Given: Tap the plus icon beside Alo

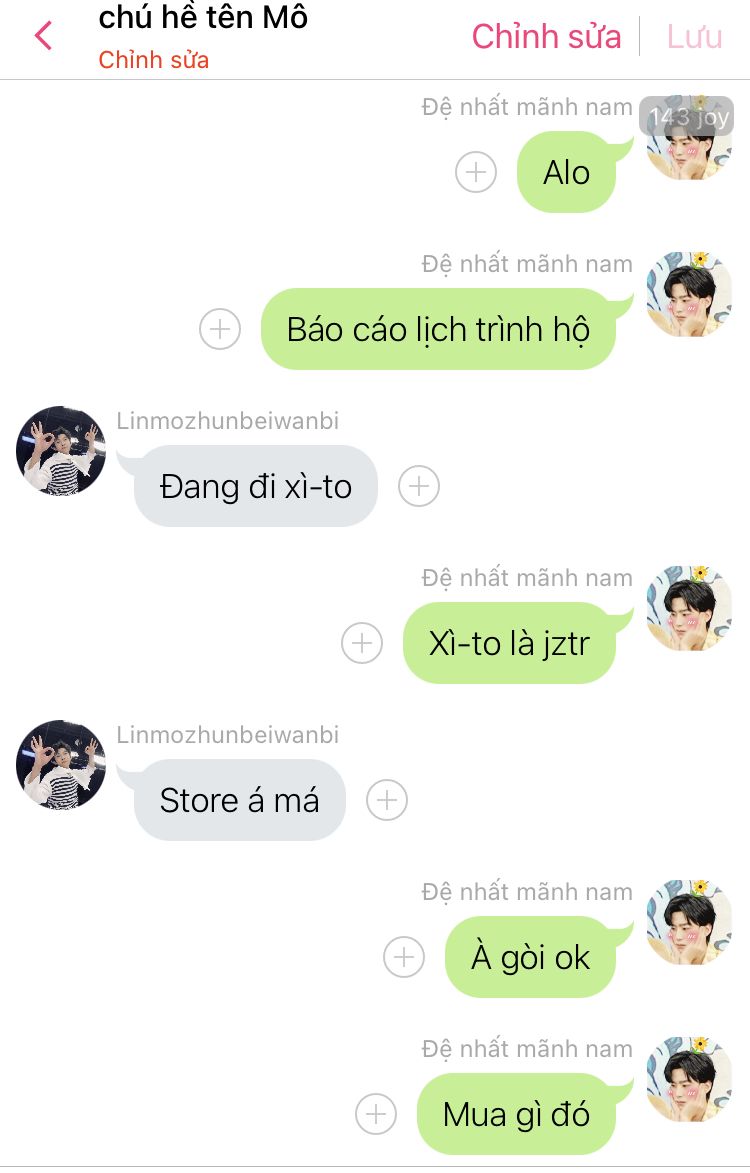Looking at the screenshot, I should coord(476,172).
